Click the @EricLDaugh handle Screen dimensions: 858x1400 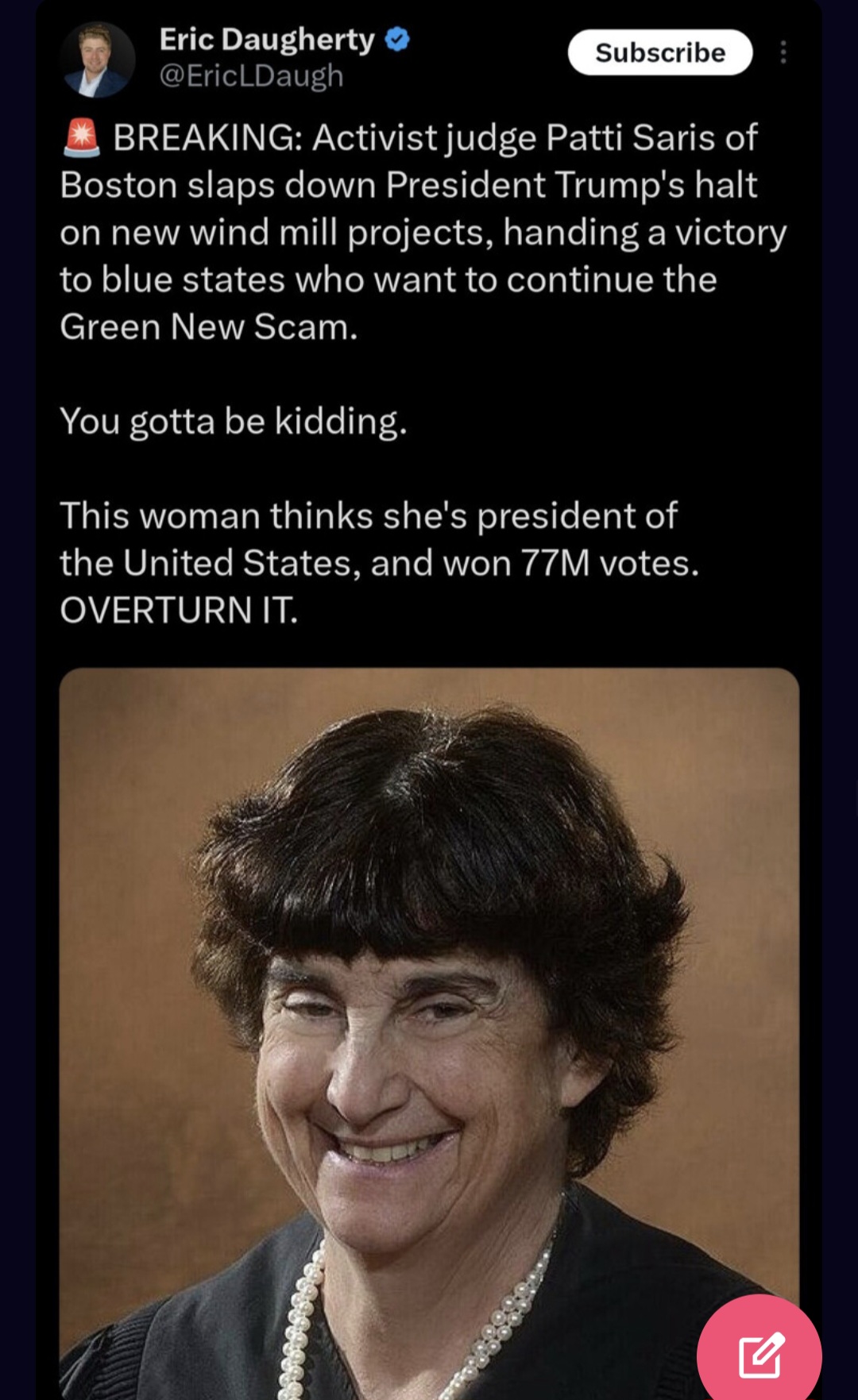click(x=252, y=76)
